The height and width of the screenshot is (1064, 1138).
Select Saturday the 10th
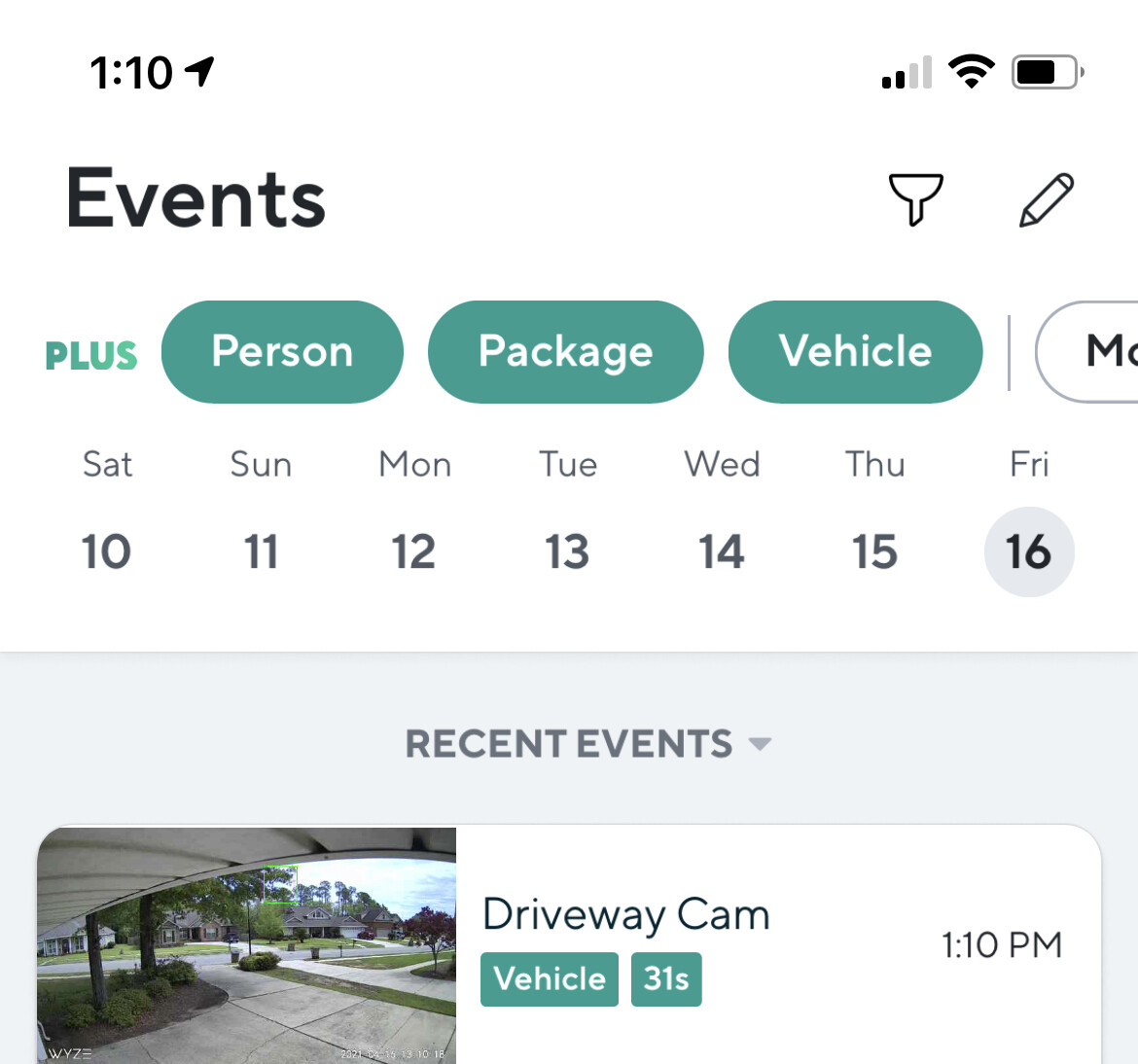[x=106, y=551]
